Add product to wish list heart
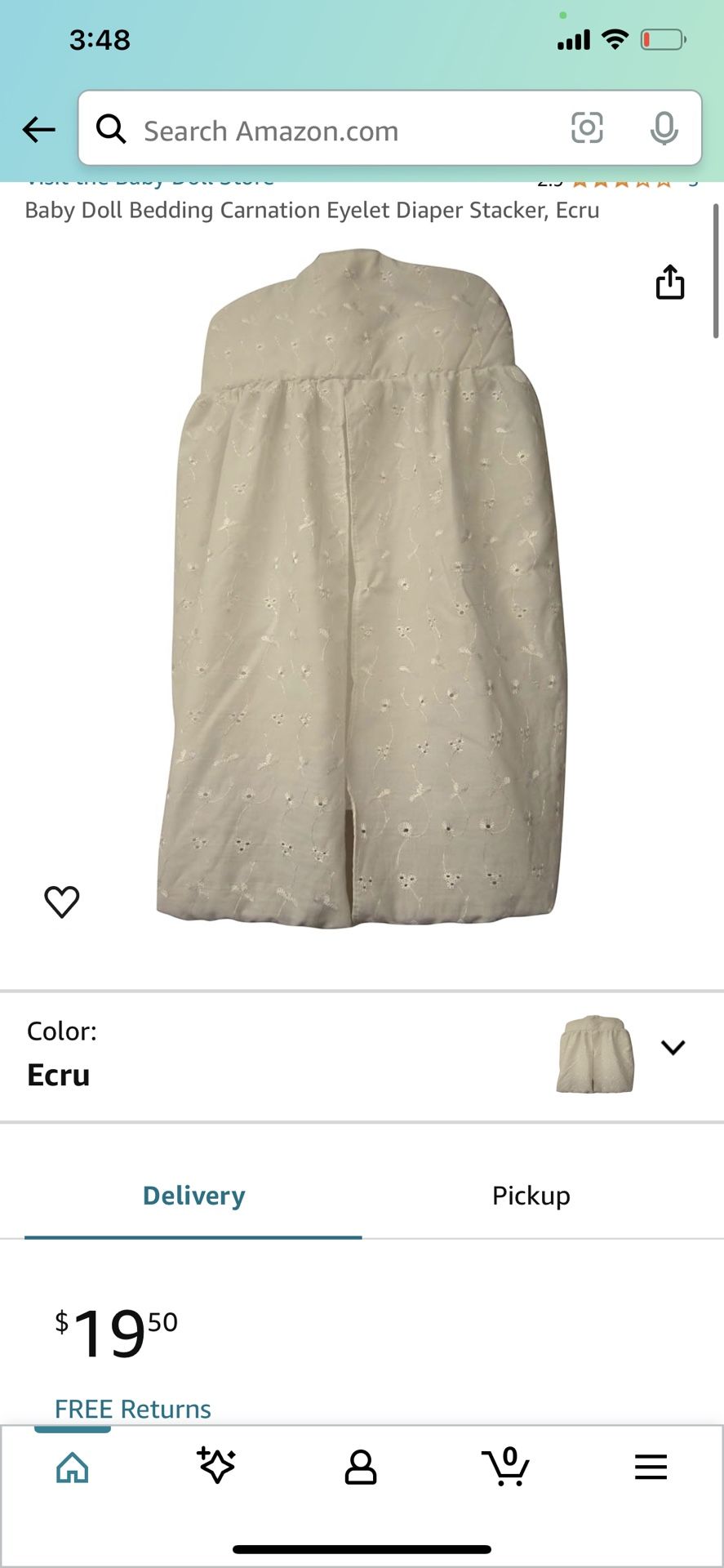724x1568 pixels. (x=62, y=902)
